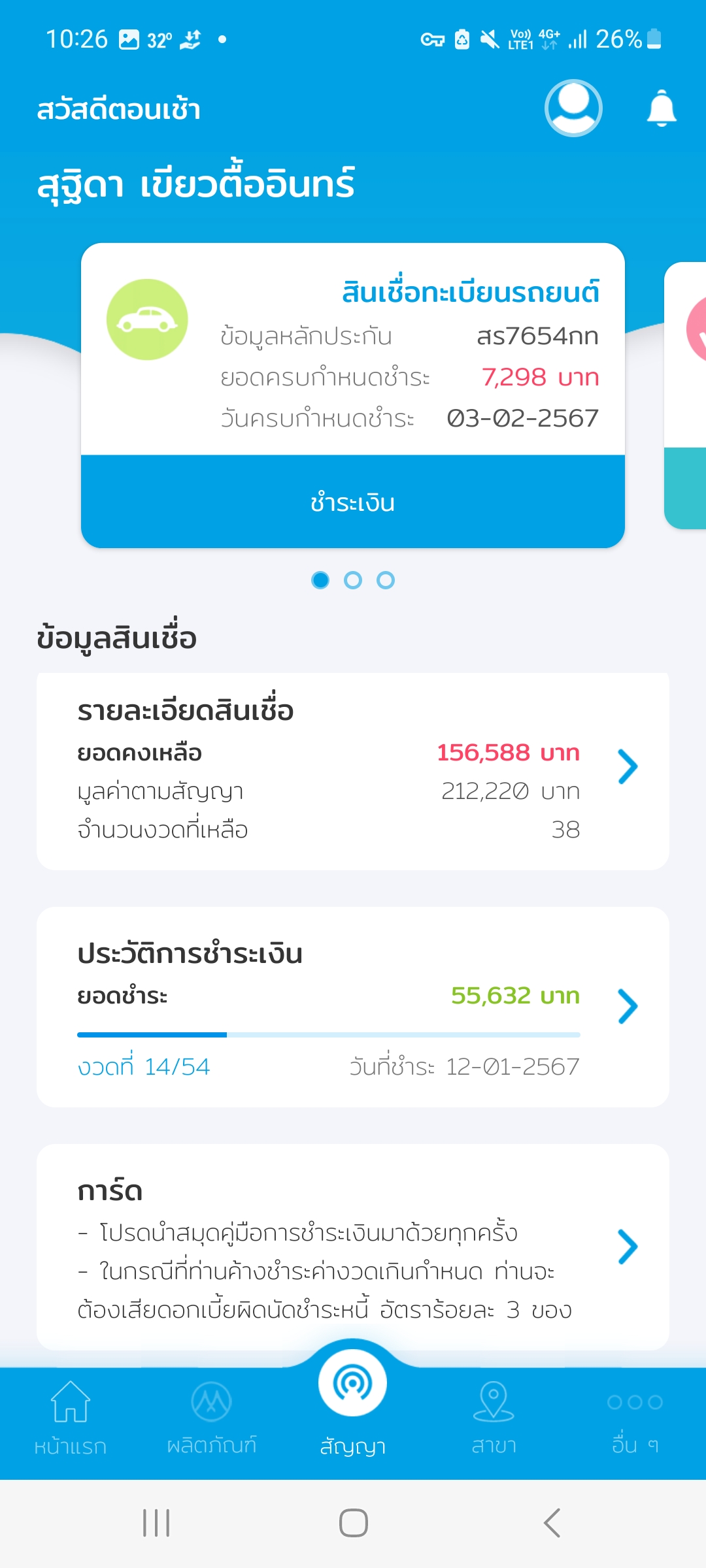
Task: Select the third carousel page dot
Action: click(386, 580)
